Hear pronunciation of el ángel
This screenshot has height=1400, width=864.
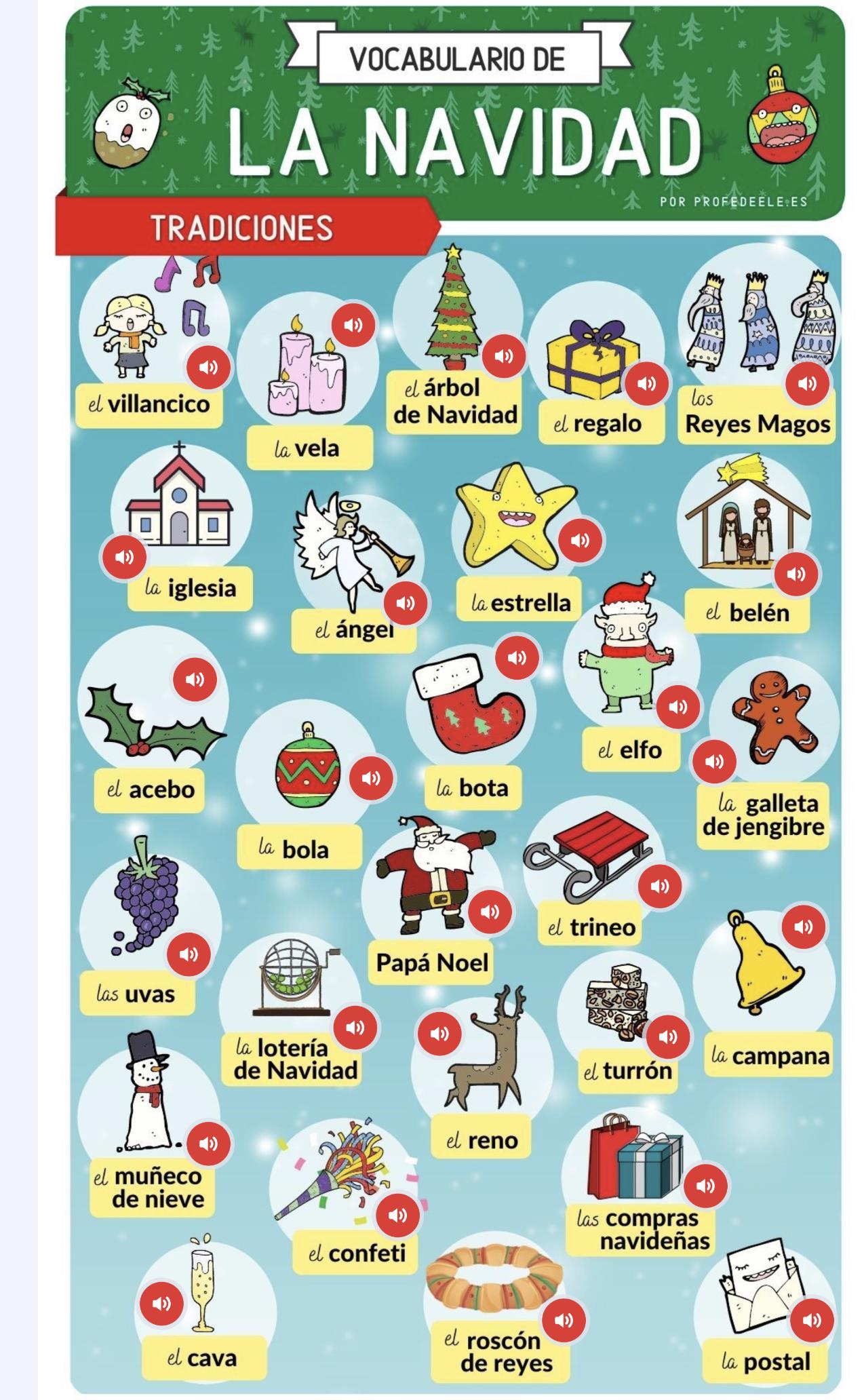point(406,603)
